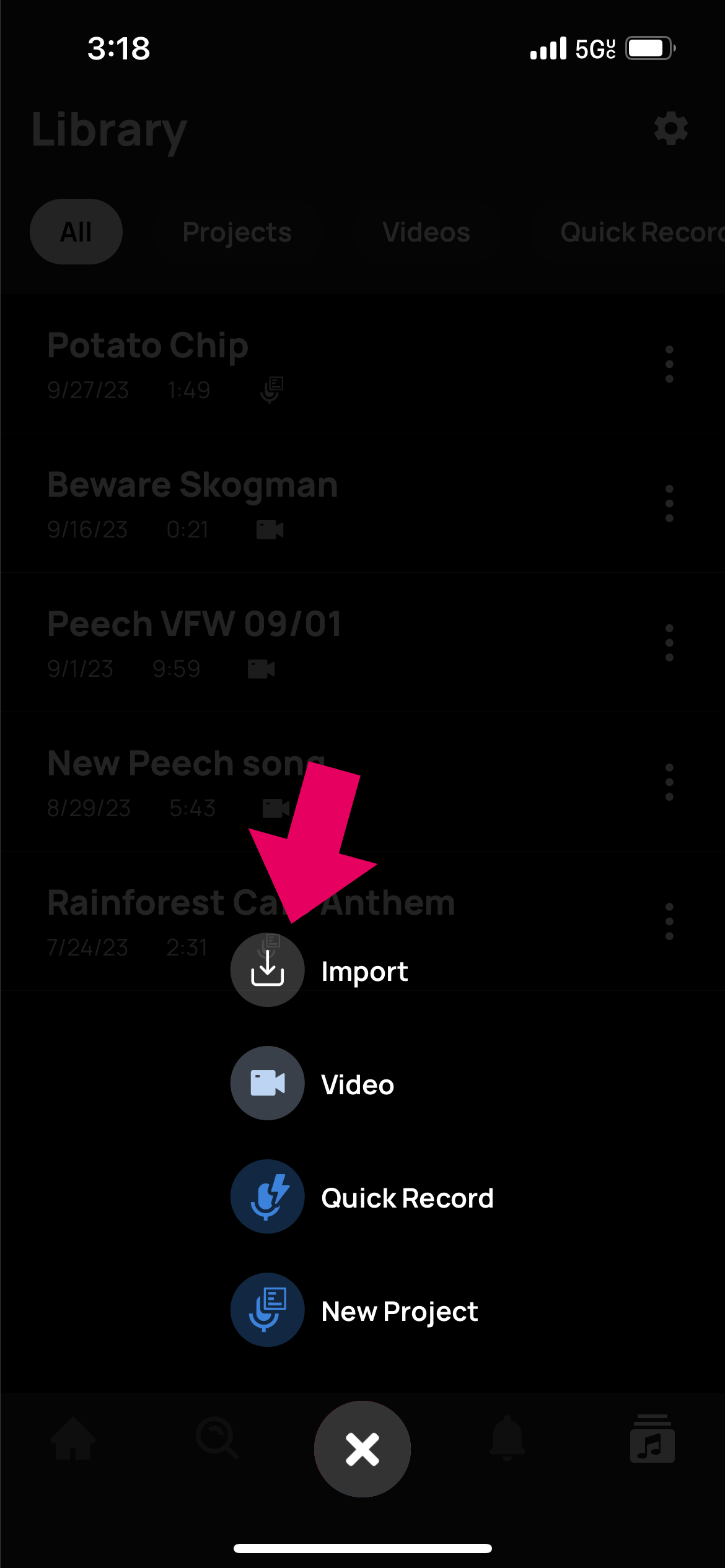Open options menu for Potato Chip
The height and width of the screenshot is (1568, 725).
(x=669, y=365)
